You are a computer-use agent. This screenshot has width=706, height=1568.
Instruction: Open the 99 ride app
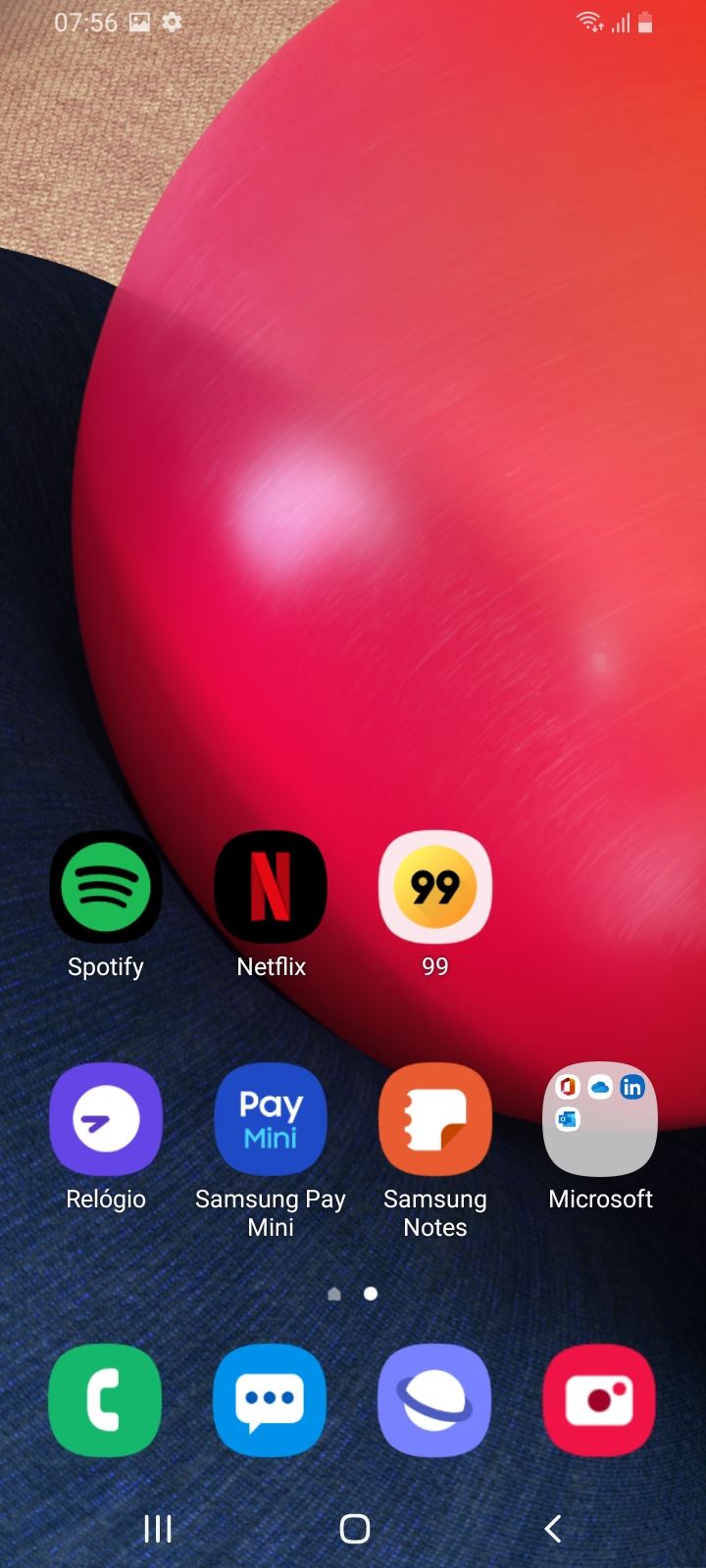[x=435, y=887]
